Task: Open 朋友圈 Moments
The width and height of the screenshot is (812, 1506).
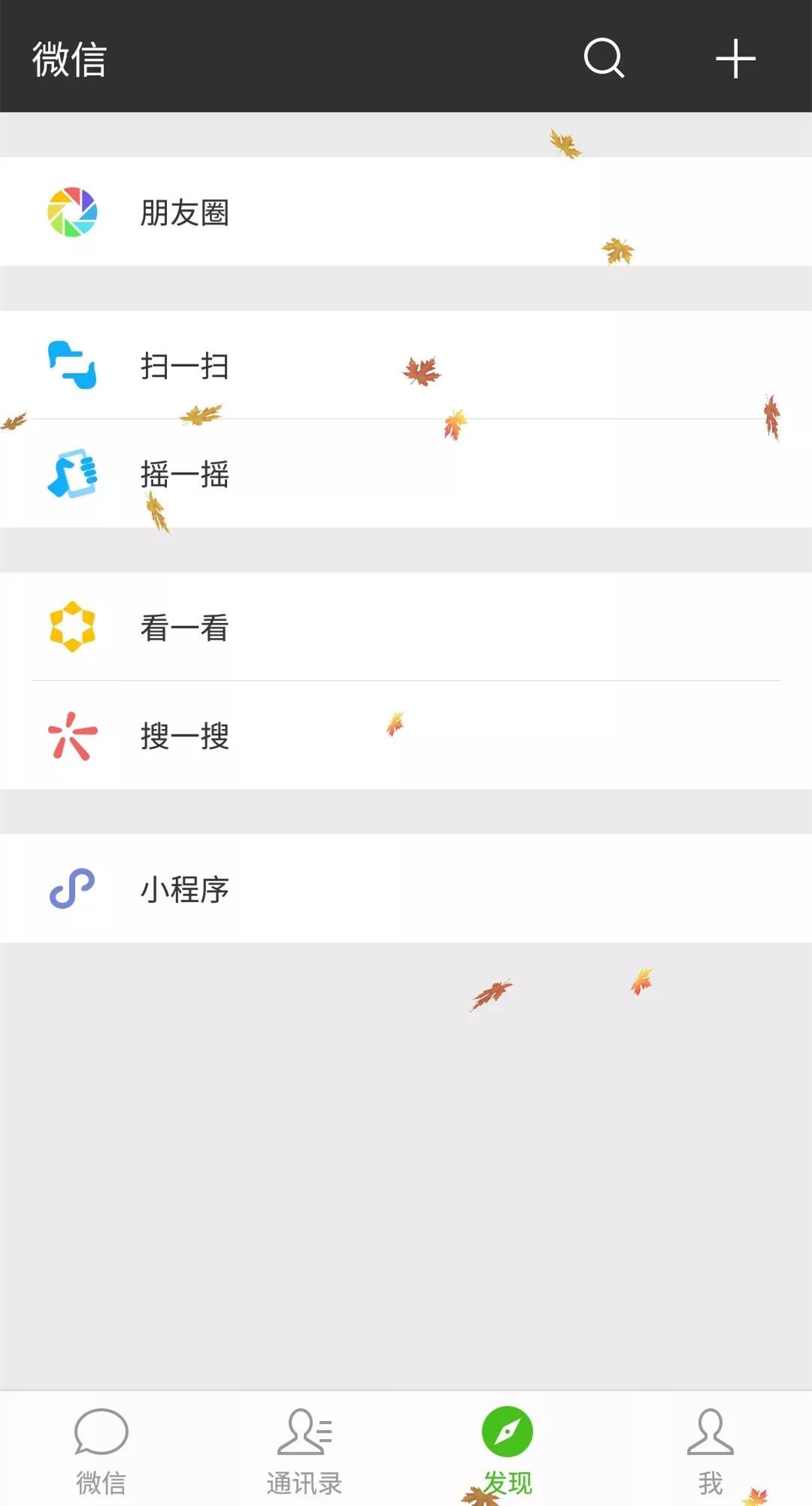Action: 406,211
